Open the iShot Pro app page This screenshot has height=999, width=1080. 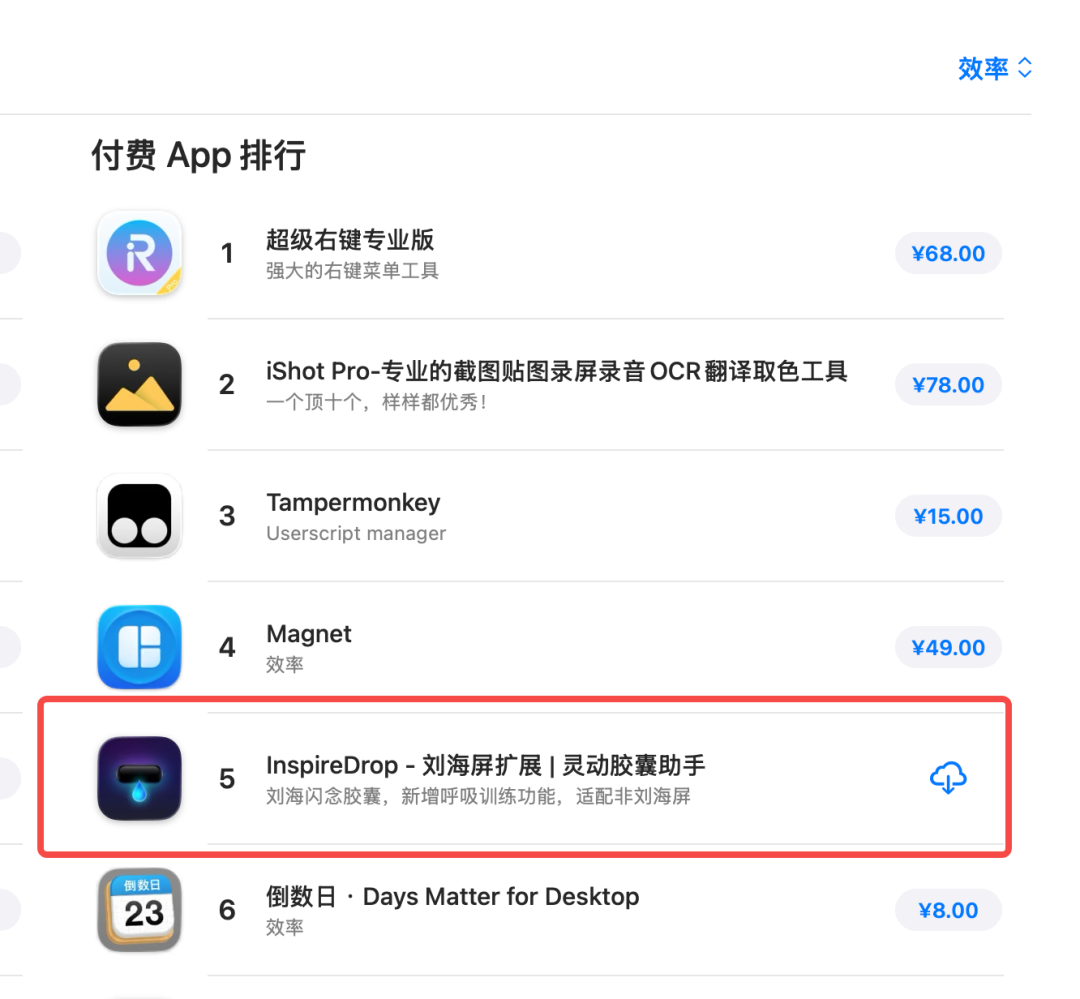tap(556, 372)
